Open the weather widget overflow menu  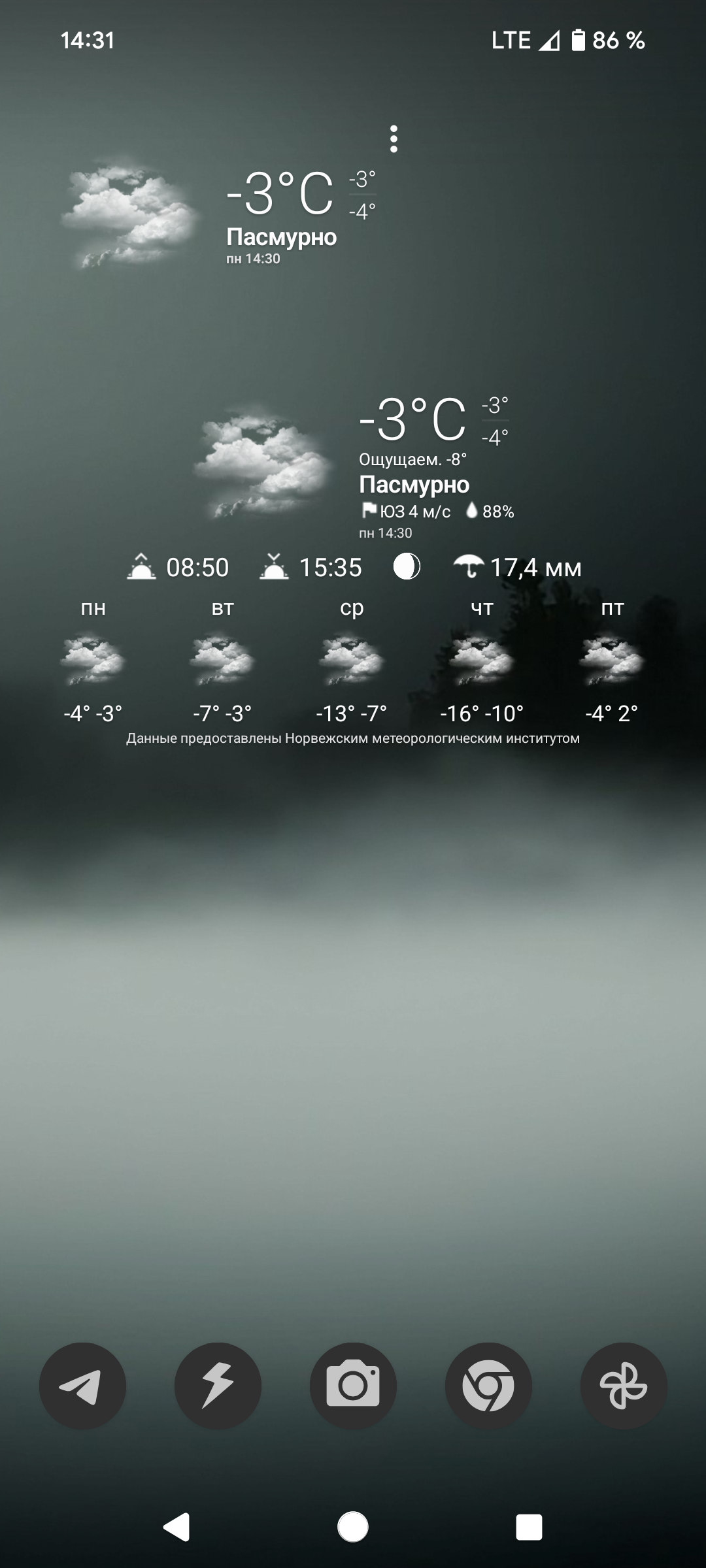click(x=393, y=139)
